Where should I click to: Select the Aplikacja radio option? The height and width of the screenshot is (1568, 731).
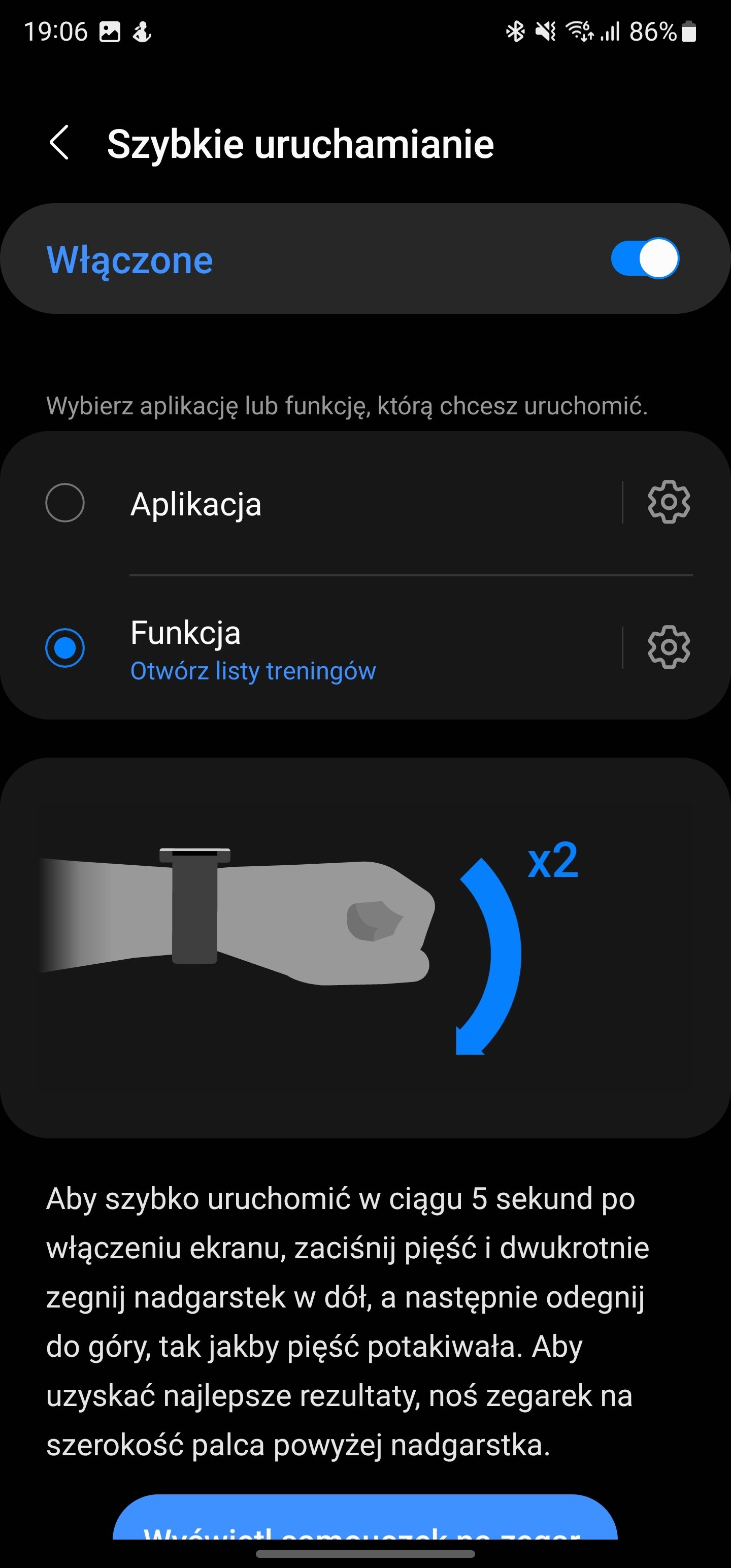click(x=65, y=503)
